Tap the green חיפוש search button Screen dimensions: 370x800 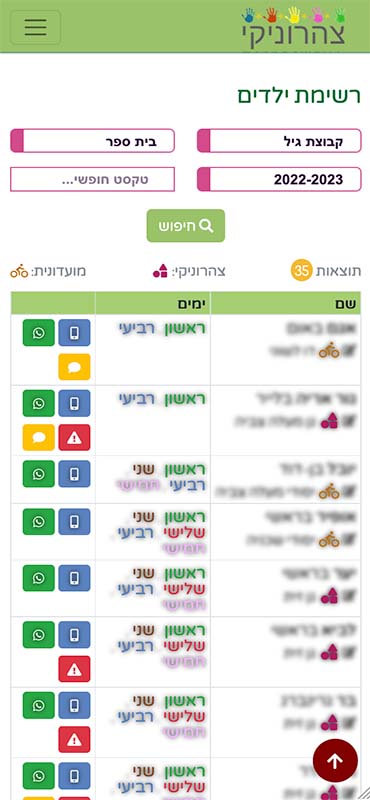coord(186,226)
